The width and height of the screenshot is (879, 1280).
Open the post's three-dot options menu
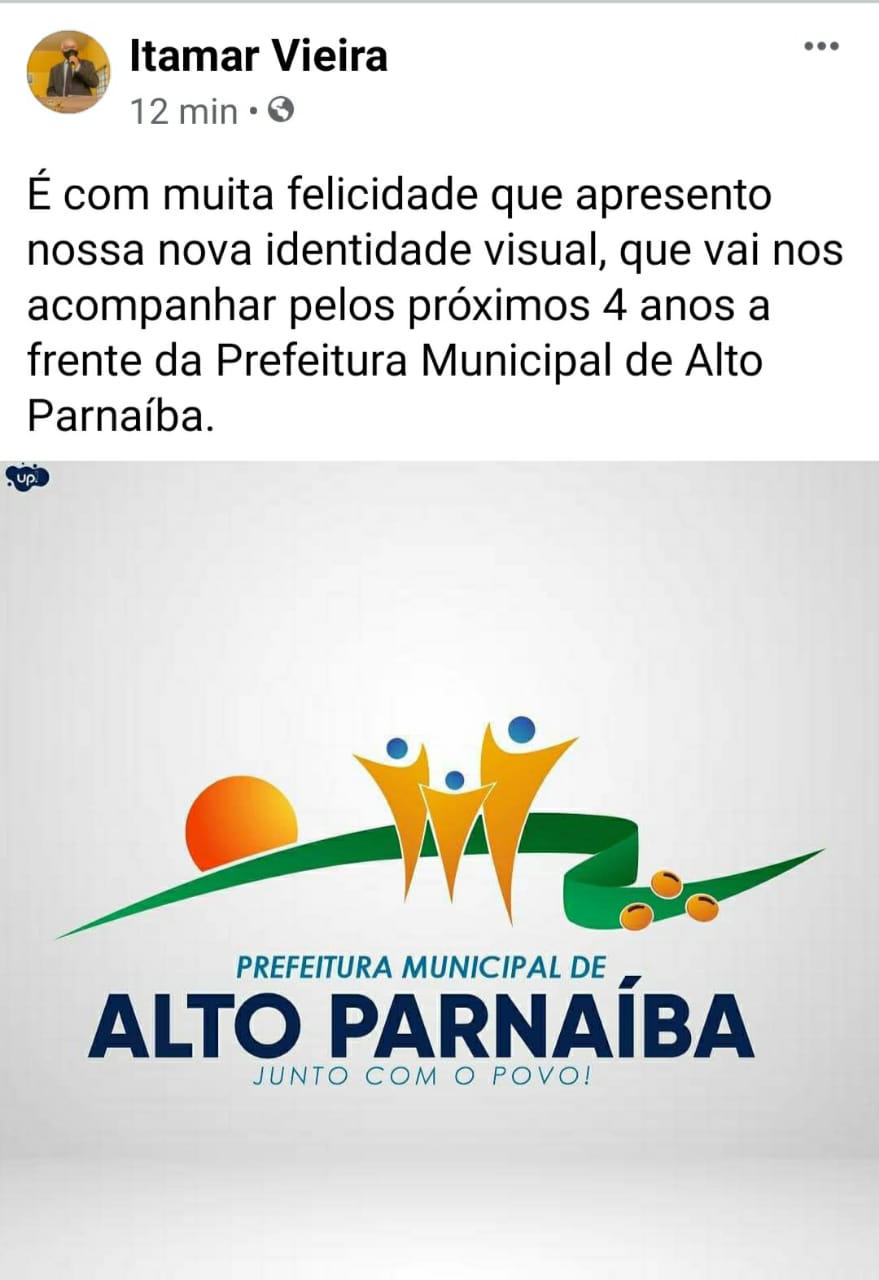click(x=821, y=46)
